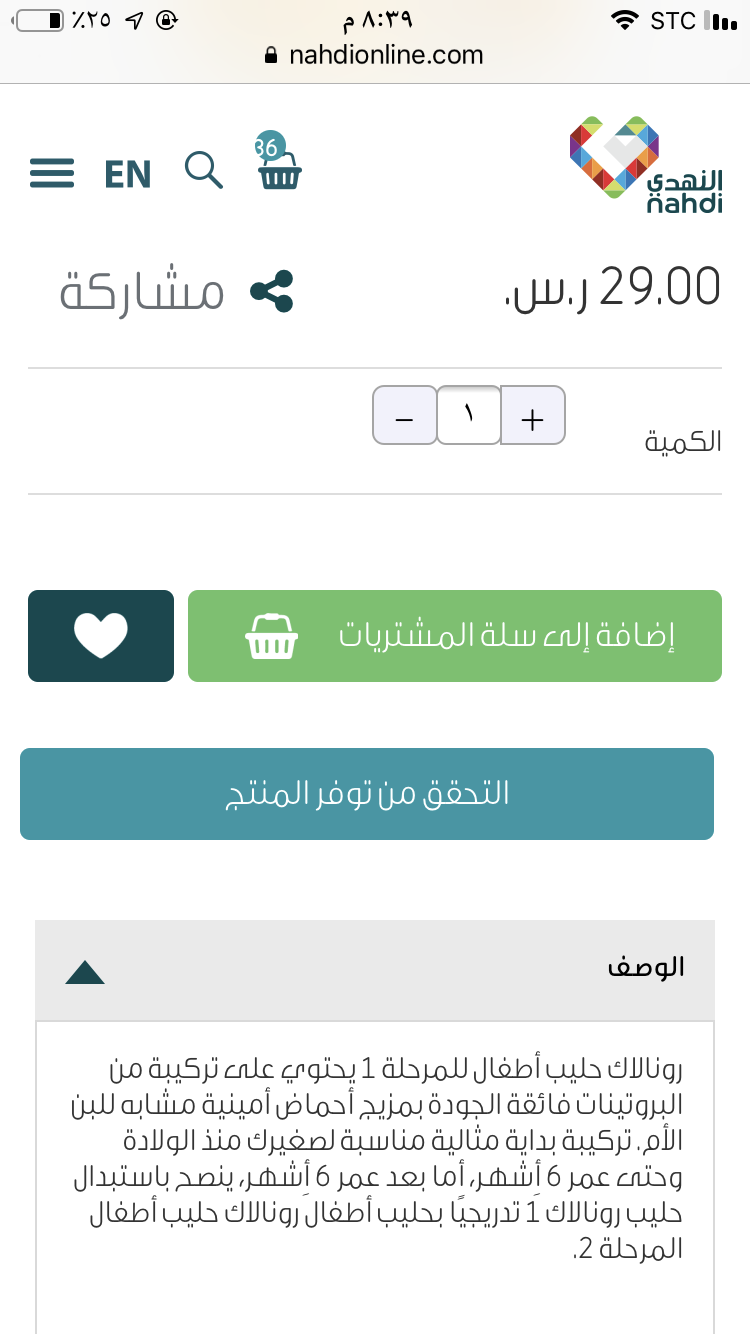Switch language to EN
Image resolution: width=750 pixels, height=1334 pixels.
click(x=128, y=175)
